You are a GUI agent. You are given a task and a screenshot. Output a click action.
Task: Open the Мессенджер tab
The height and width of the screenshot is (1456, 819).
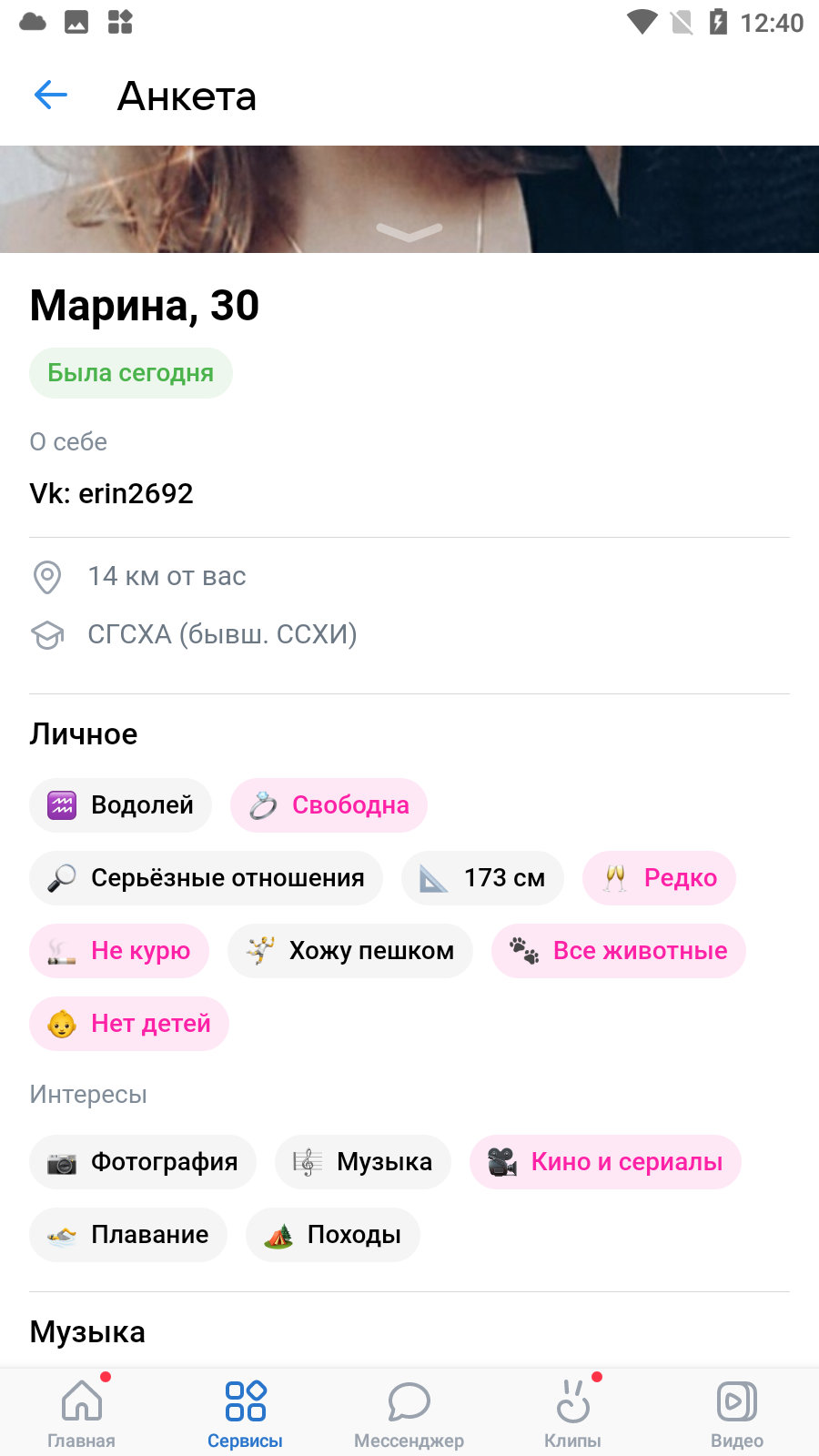click(409, 1412)
